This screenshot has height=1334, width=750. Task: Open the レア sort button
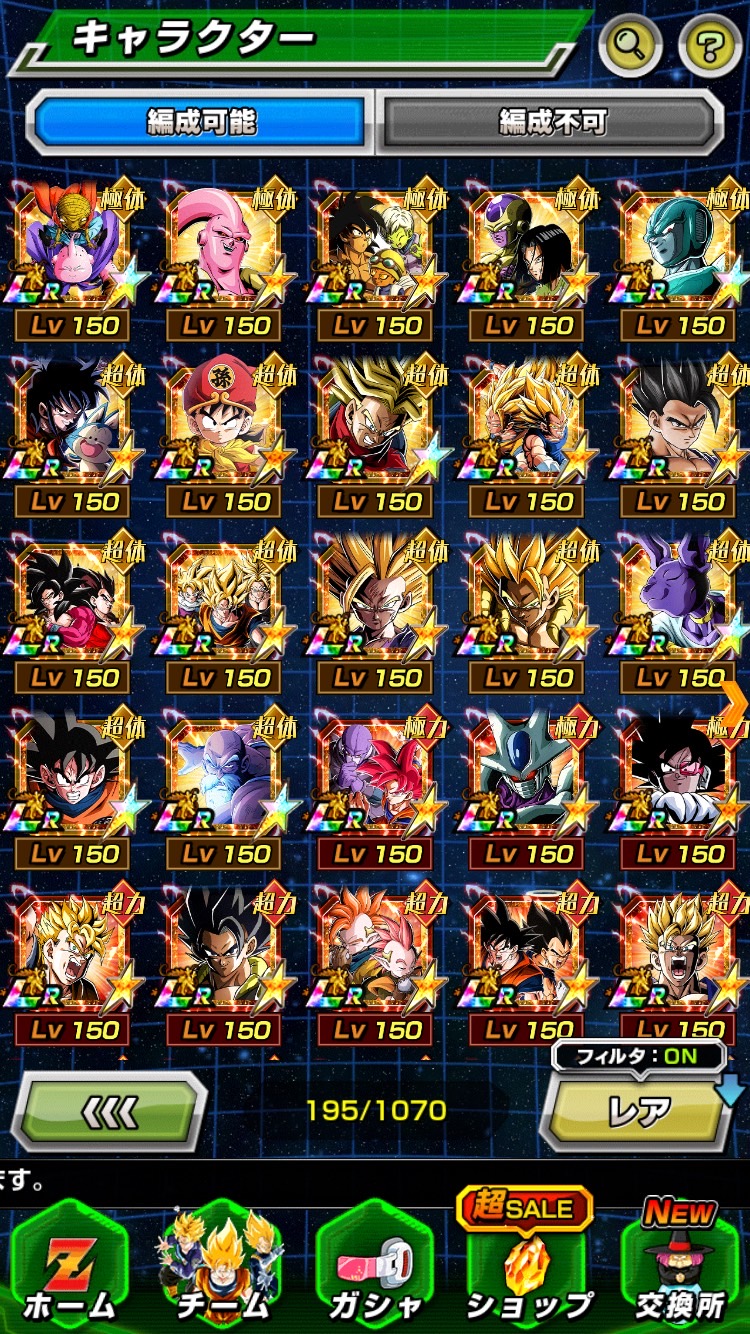click(x=635, y=1111)
